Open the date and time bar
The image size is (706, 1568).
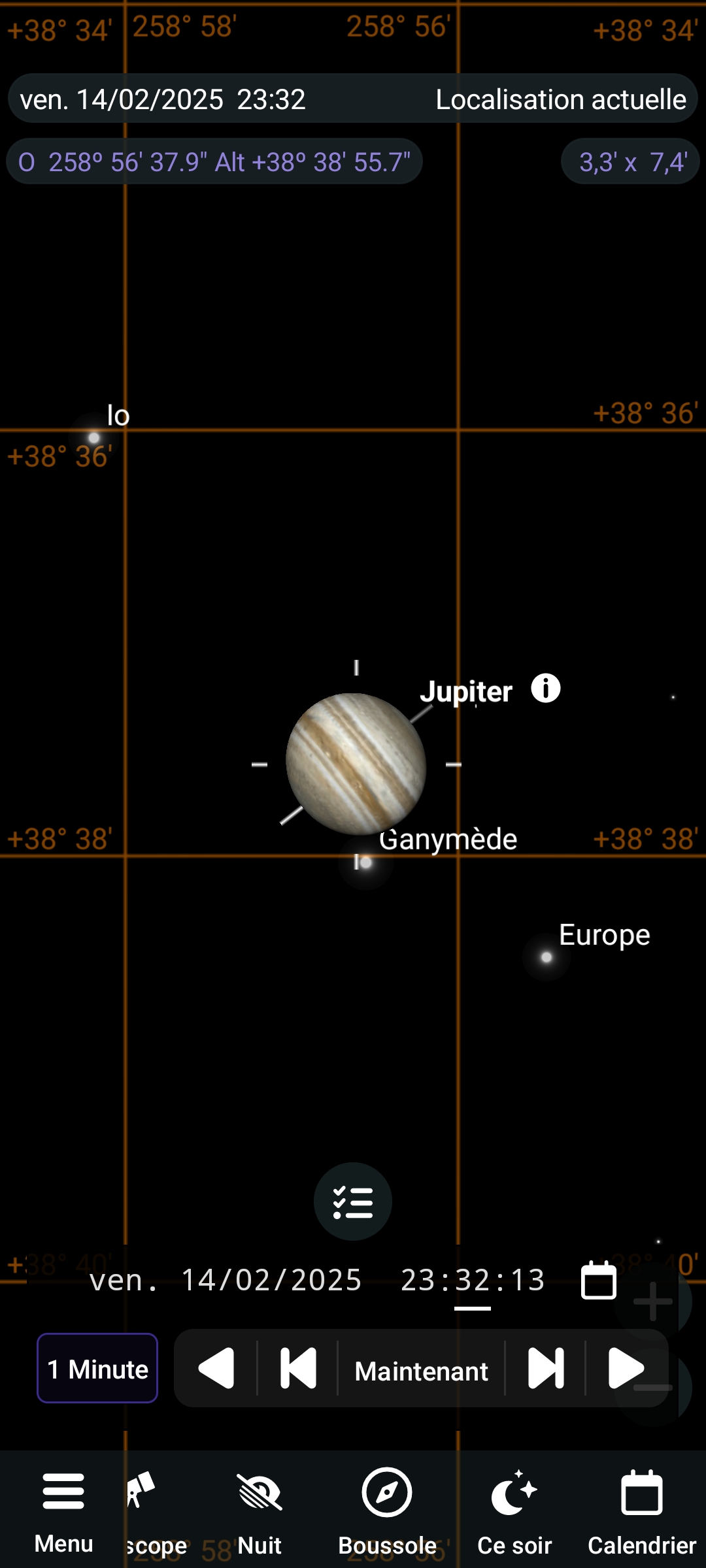tap(352, 99)
